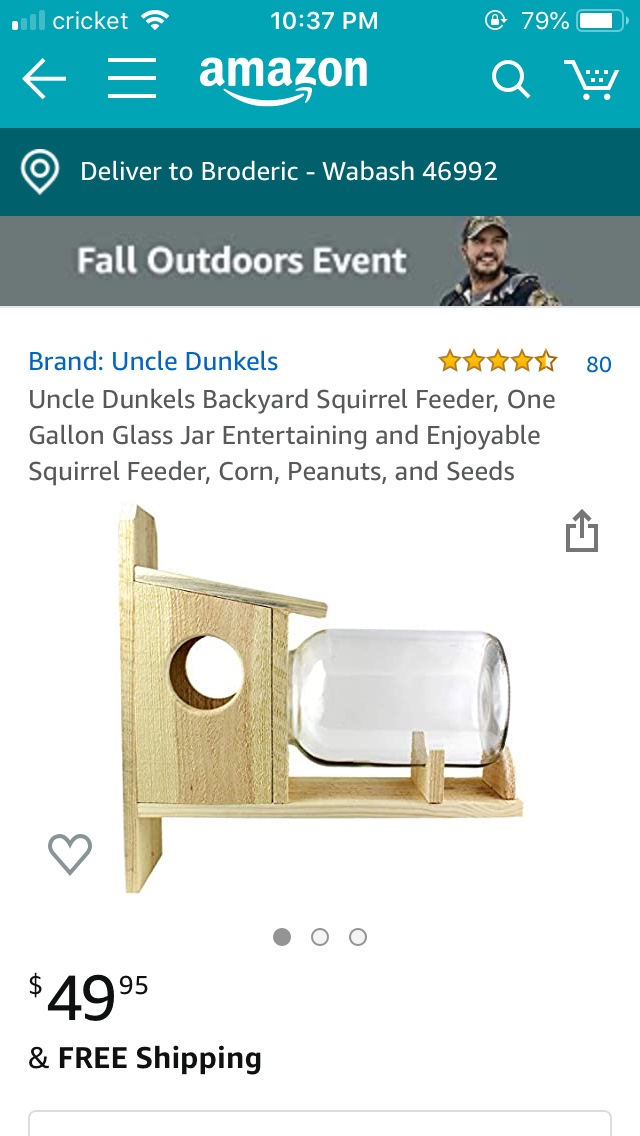Add squirrel feeder to wish list
The width and height of the screenshot is (640, 1136).
[x=70, y=853]
